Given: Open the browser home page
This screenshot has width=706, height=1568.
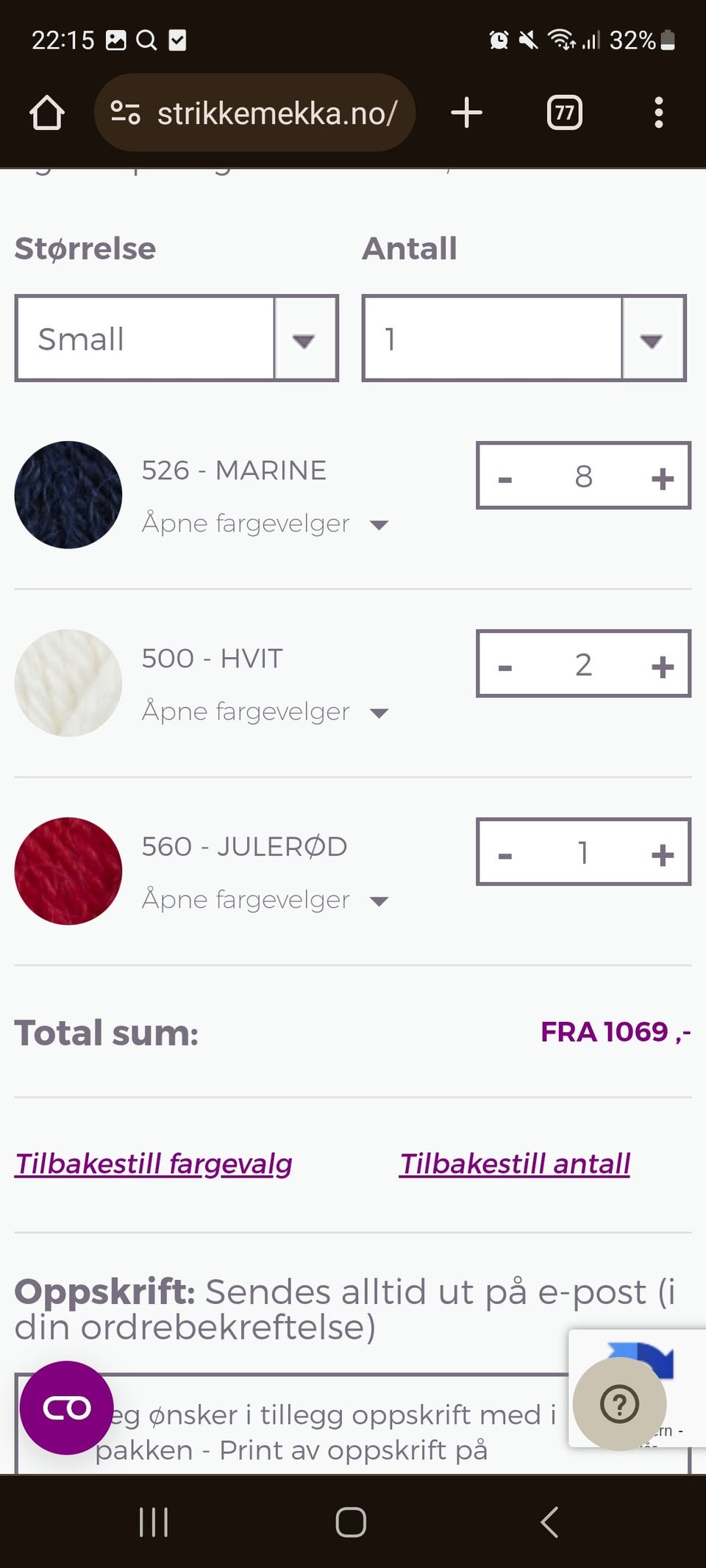Looking at the screenshot, I should coord(47,113).
